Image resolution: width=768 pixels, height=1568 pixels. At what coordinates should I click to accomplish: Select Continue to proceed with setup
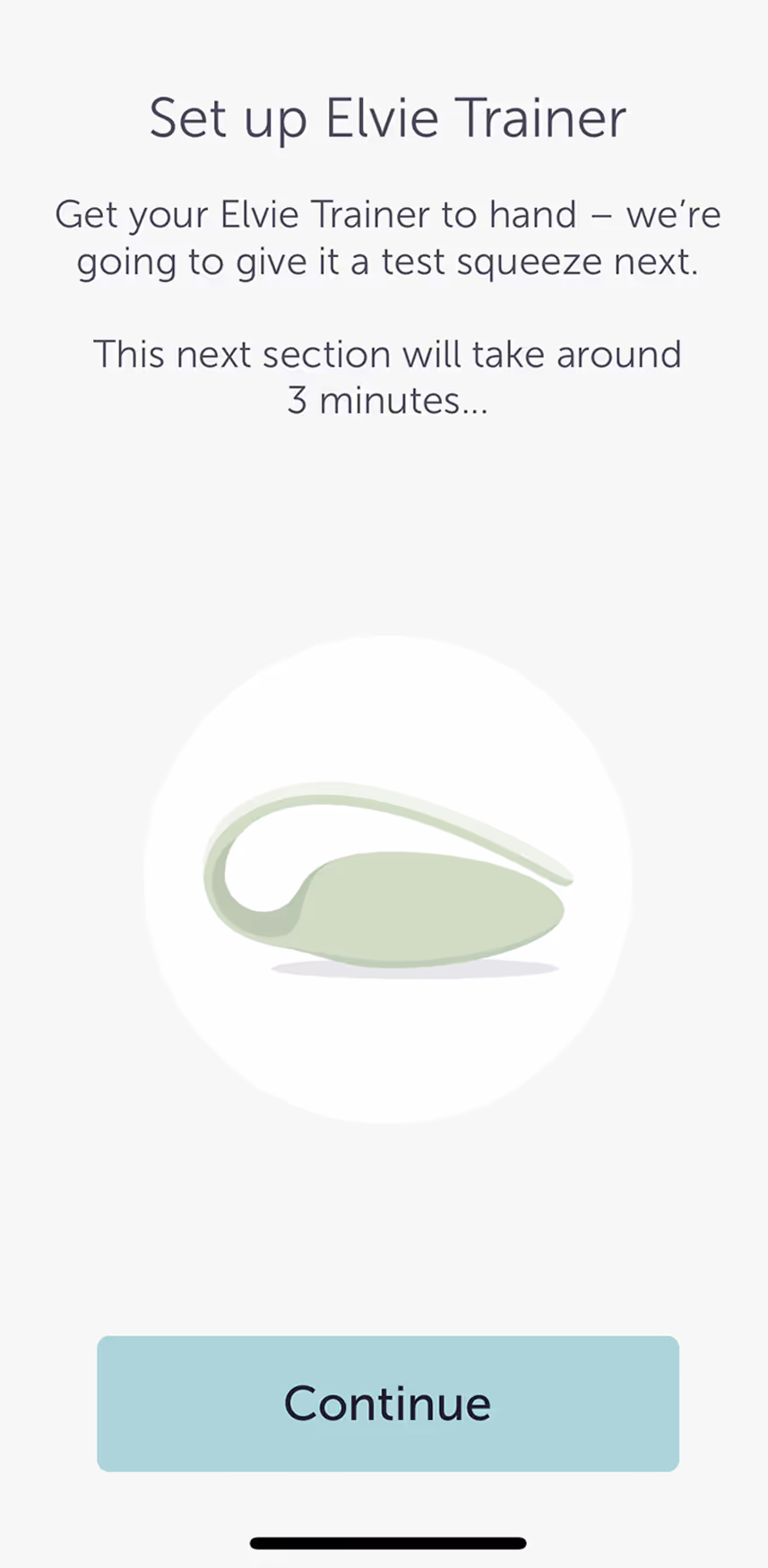tap(385, 1403)
